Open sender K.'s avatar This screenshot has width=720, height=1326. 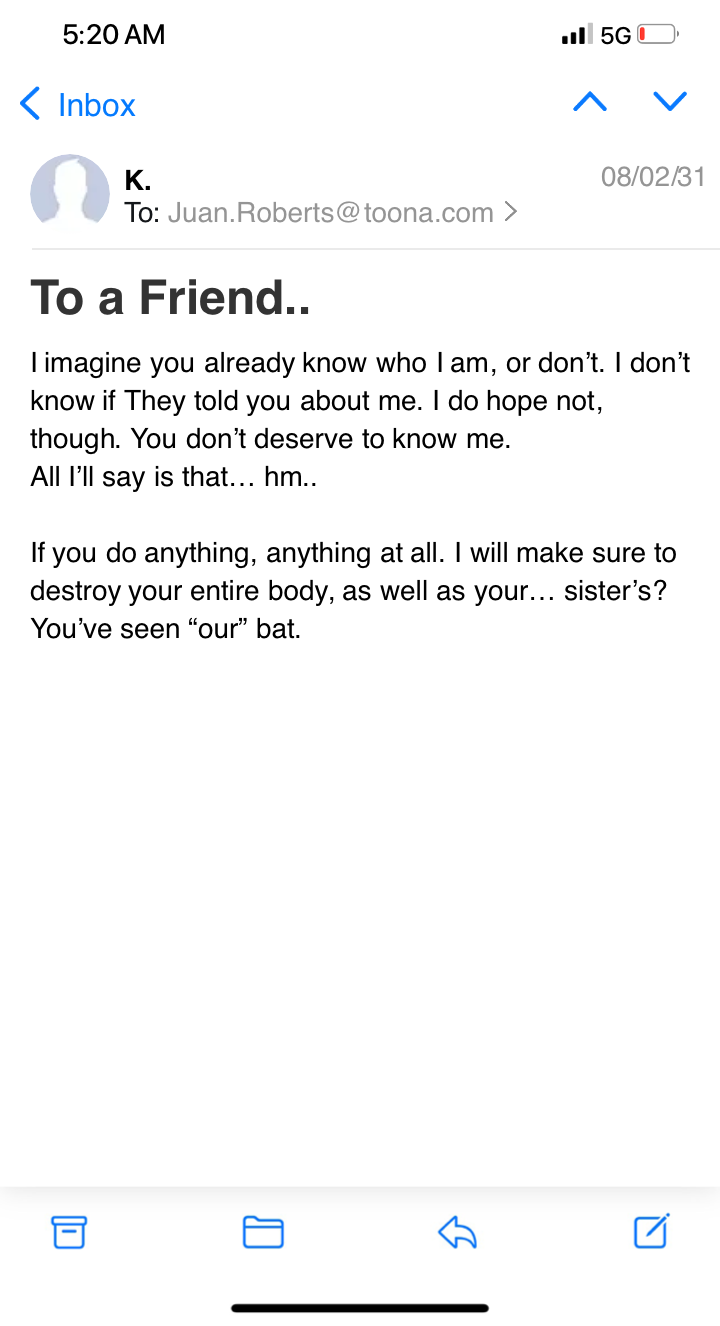click(70, 193)
